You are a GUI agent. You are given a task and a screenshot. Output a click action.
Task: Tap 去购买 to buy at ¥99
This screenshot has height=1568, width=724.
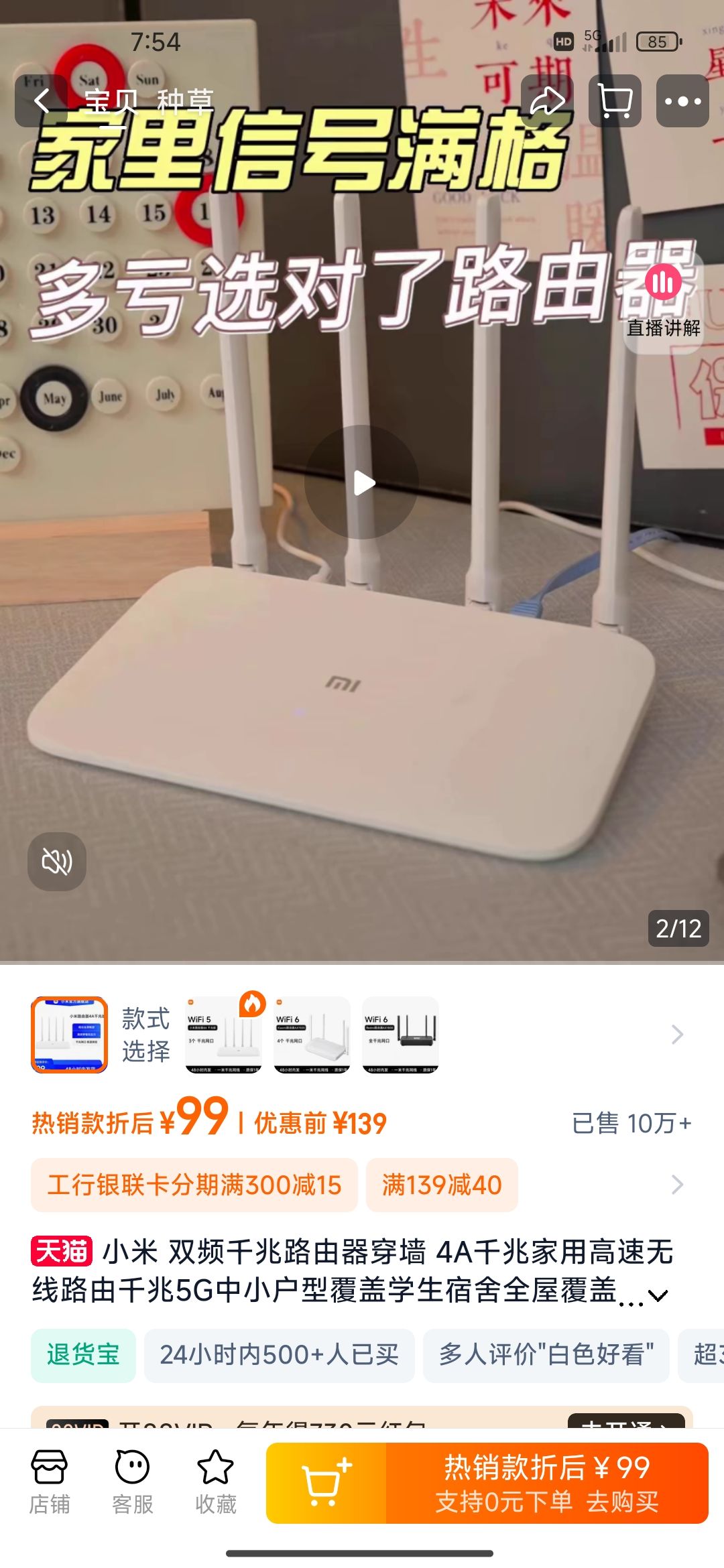pyautogui.click(x=546, y=1484)
